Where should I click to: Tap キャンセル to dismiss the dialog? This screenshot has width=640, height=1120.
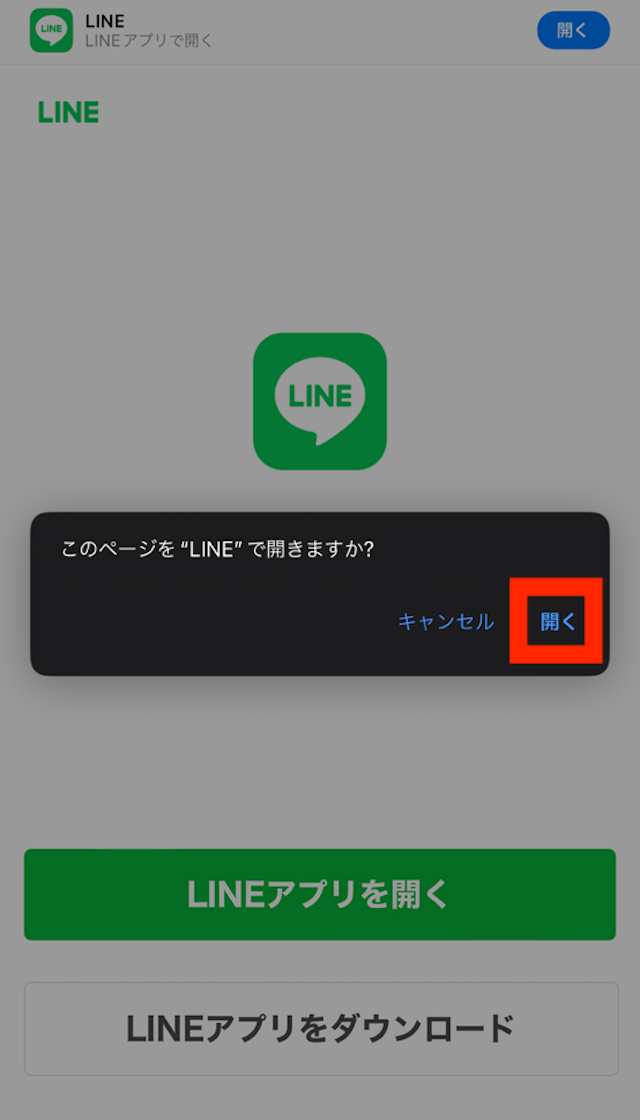(446, 621)
